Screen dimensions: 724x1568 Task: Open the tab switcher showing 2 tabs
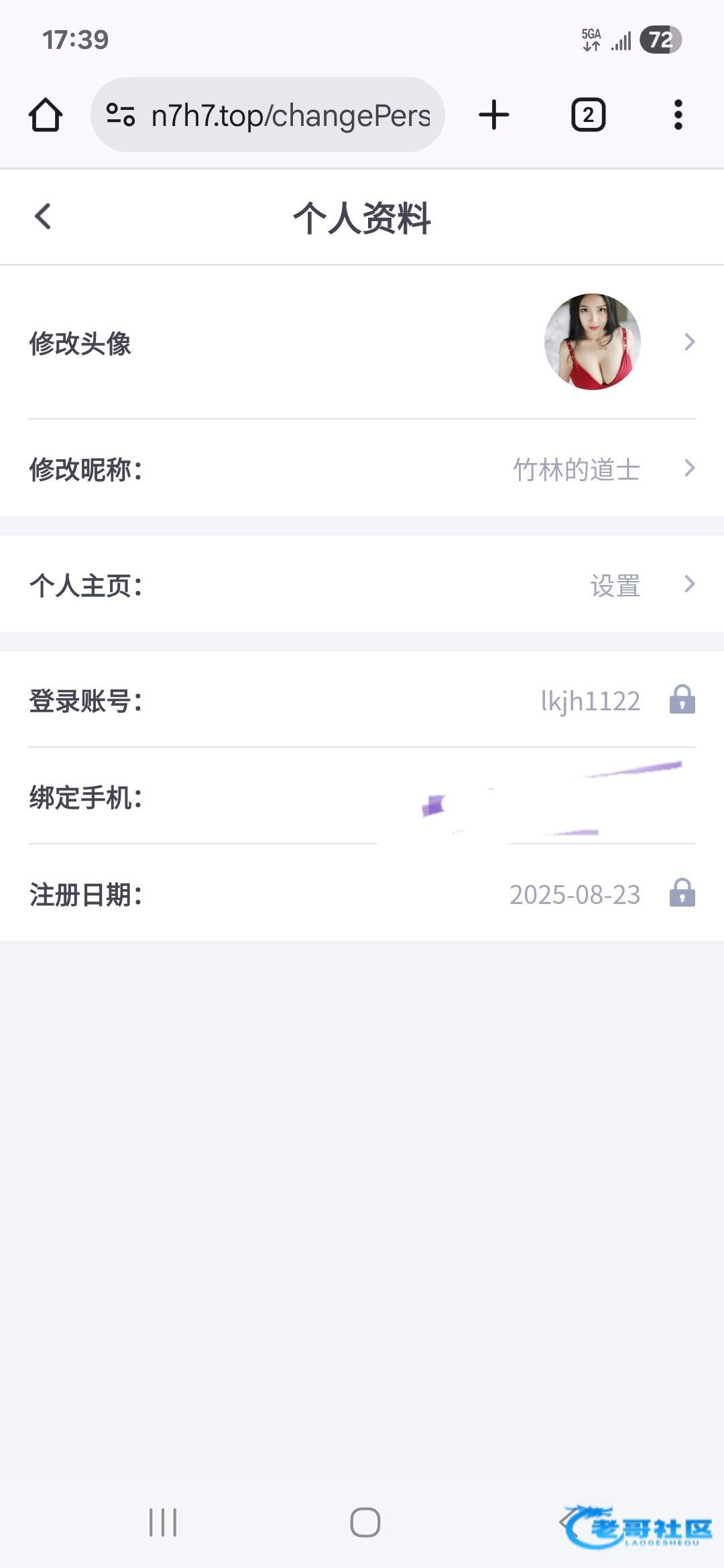pos(588,115)
